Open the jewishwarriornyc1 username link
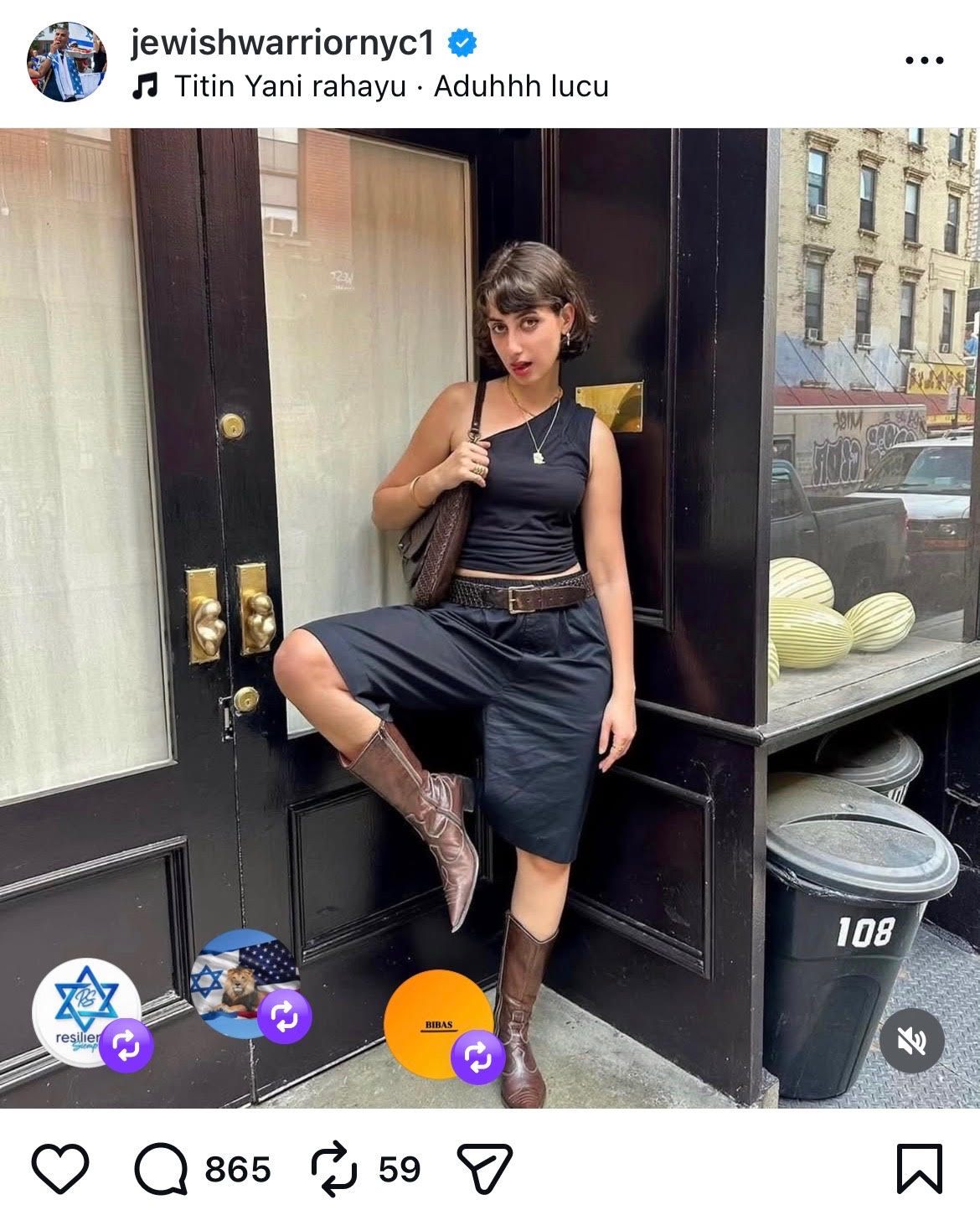980x1210 pixels. pyautogui.click(x=283, y=42)
